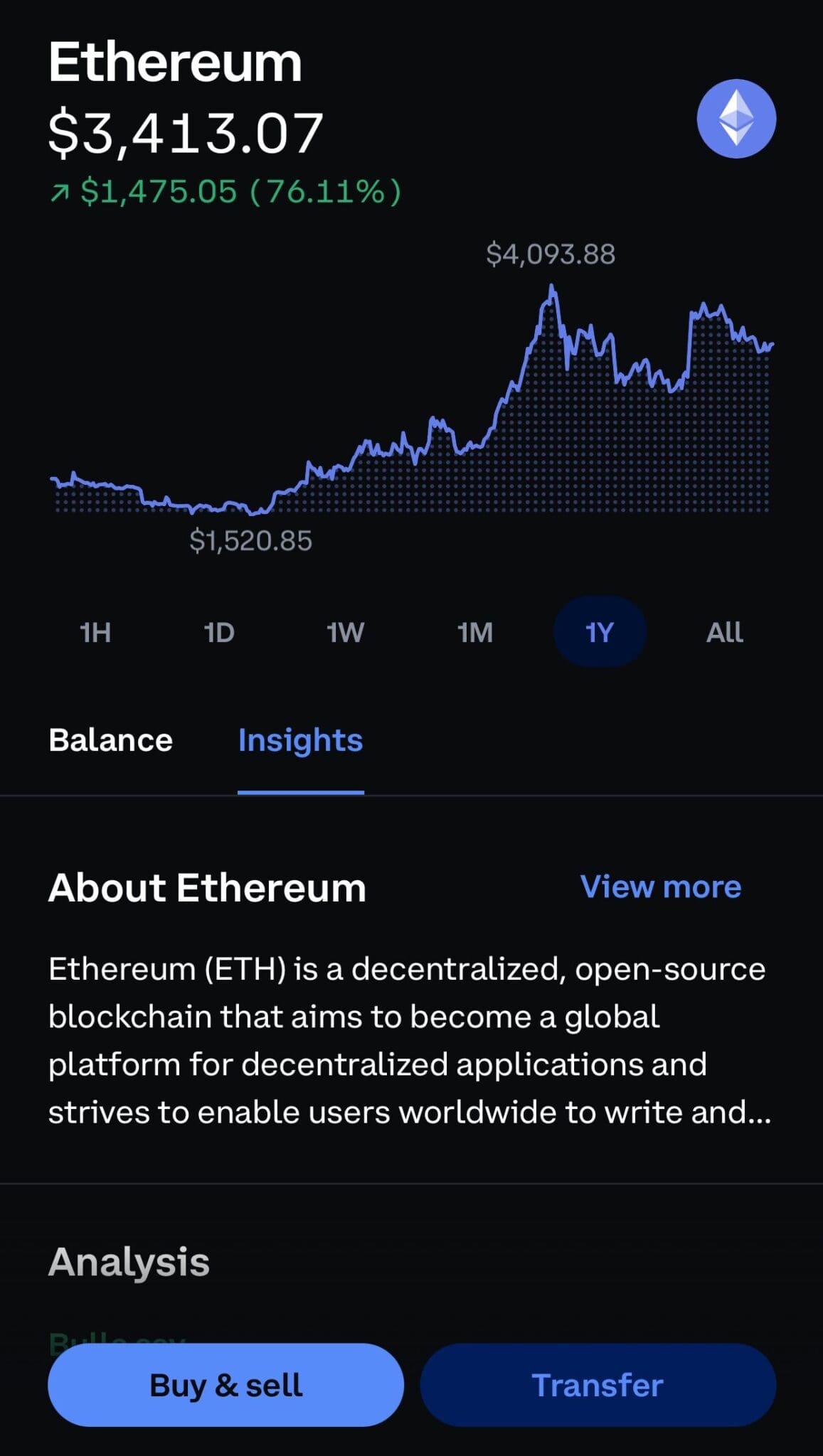Tap the Transfer button

tap(598, 1383)
